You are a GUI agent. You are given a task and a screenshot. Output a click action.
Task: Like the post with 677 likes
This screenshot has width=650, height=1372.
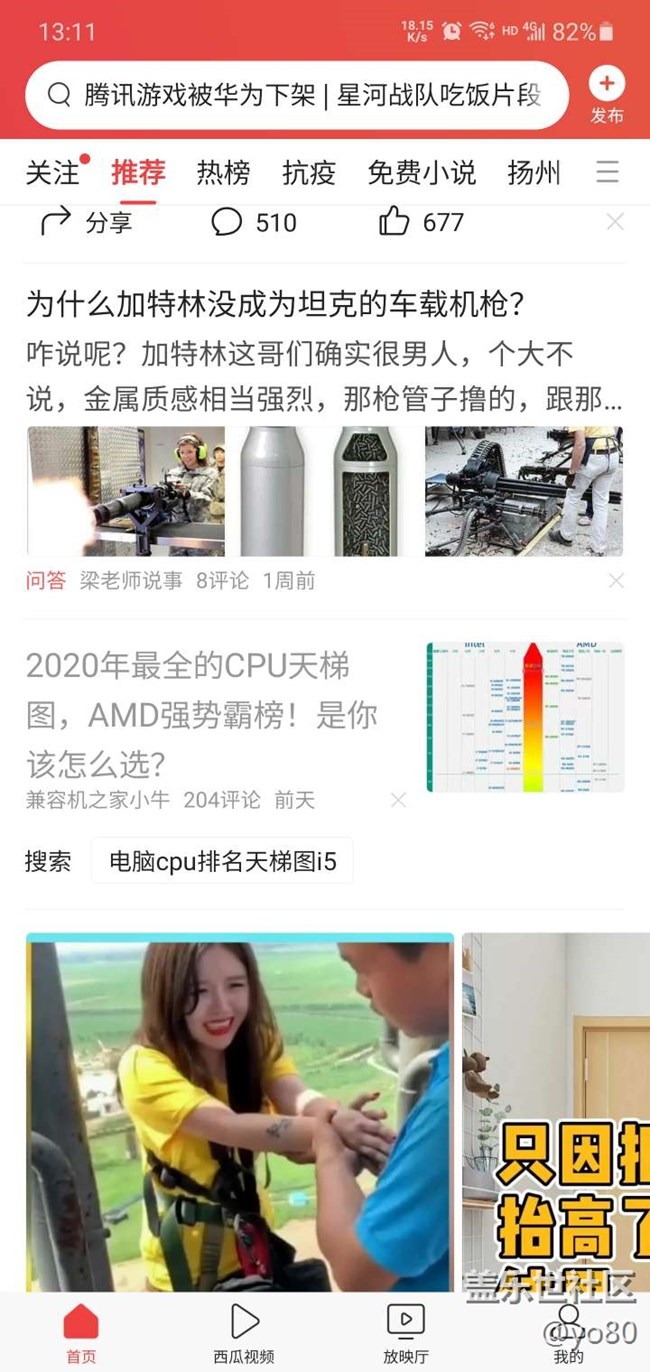(421, 222)
